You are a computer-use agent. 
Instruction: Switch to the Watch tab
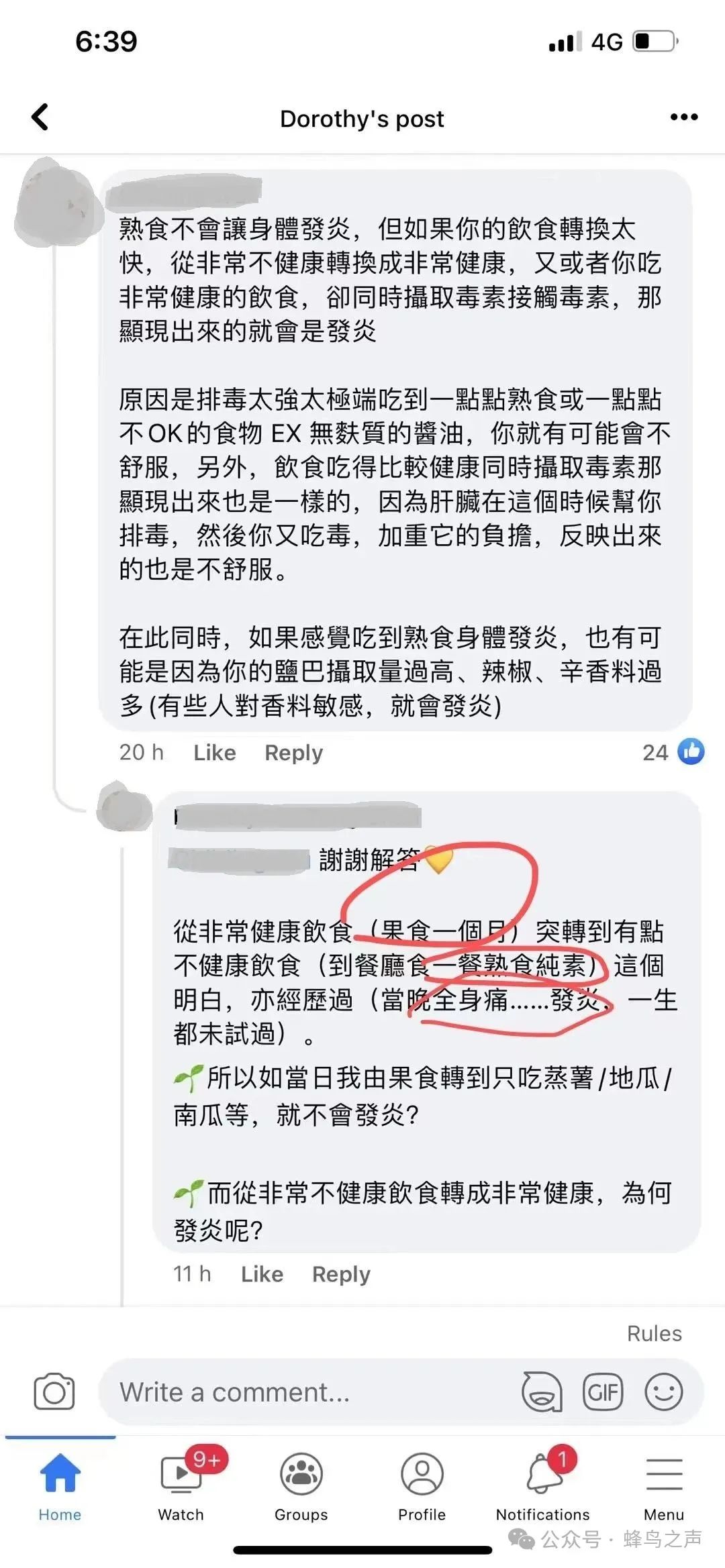[181, 1485]
